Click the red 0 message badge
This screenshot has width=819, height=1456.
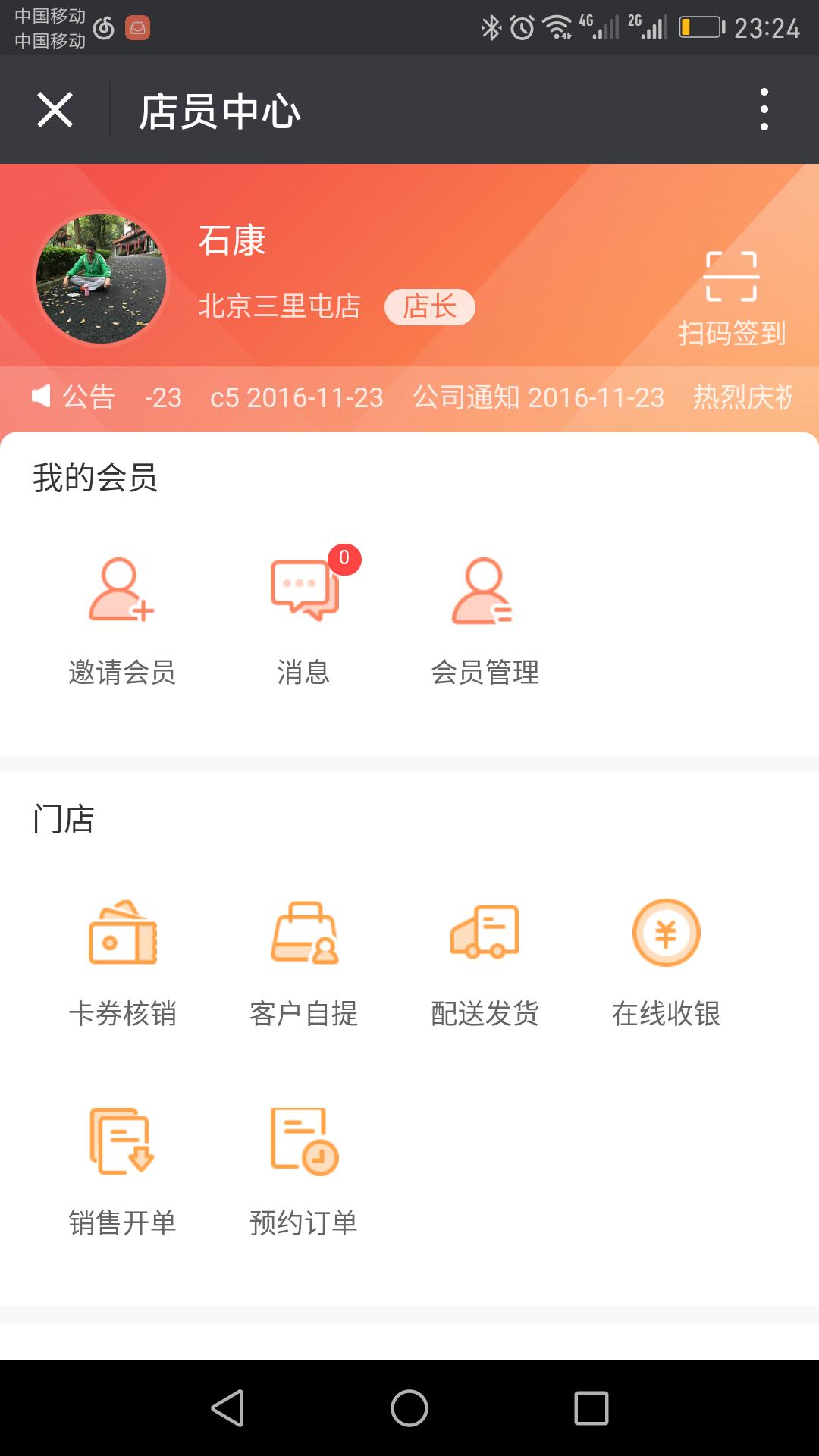click(345, 559)
